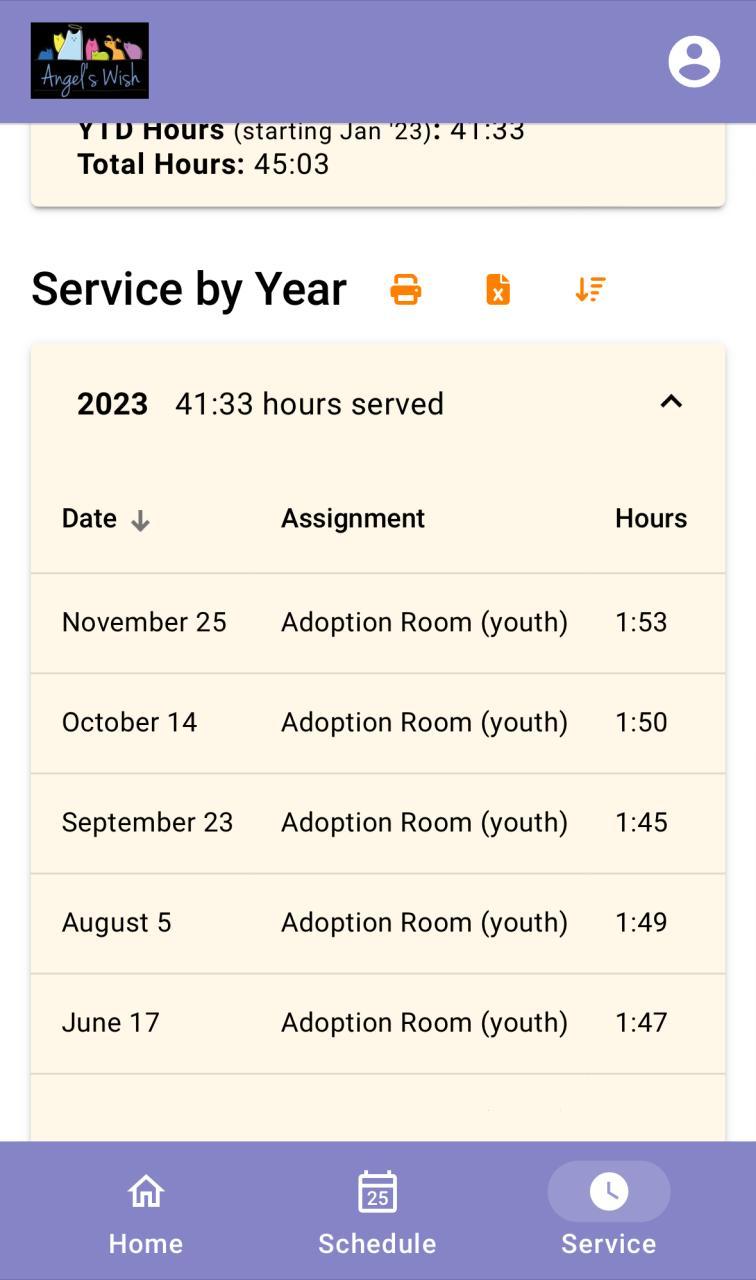756x1280 pixels.
Task: Print the service by year report
Action: (x=406, y=289)
